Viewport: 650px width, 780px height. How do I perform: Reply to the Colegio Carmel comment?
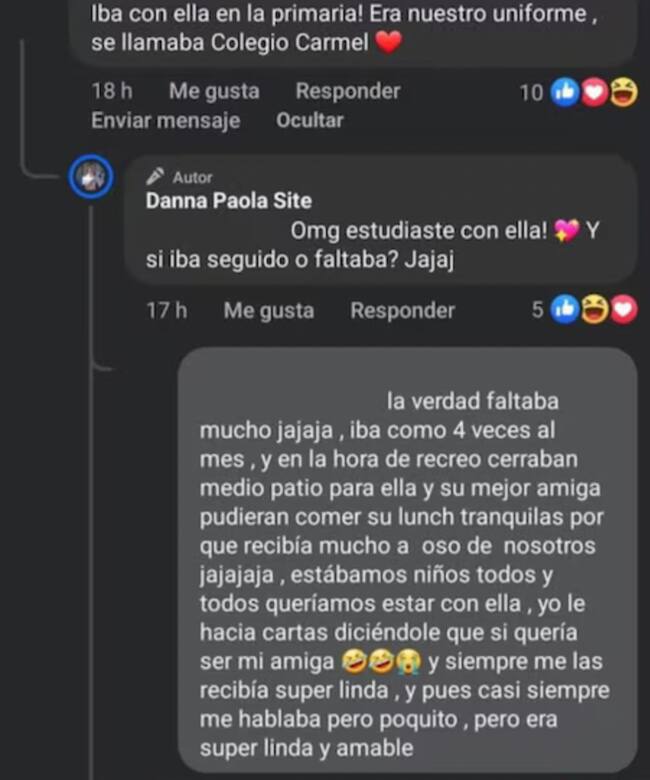(347, 91)
